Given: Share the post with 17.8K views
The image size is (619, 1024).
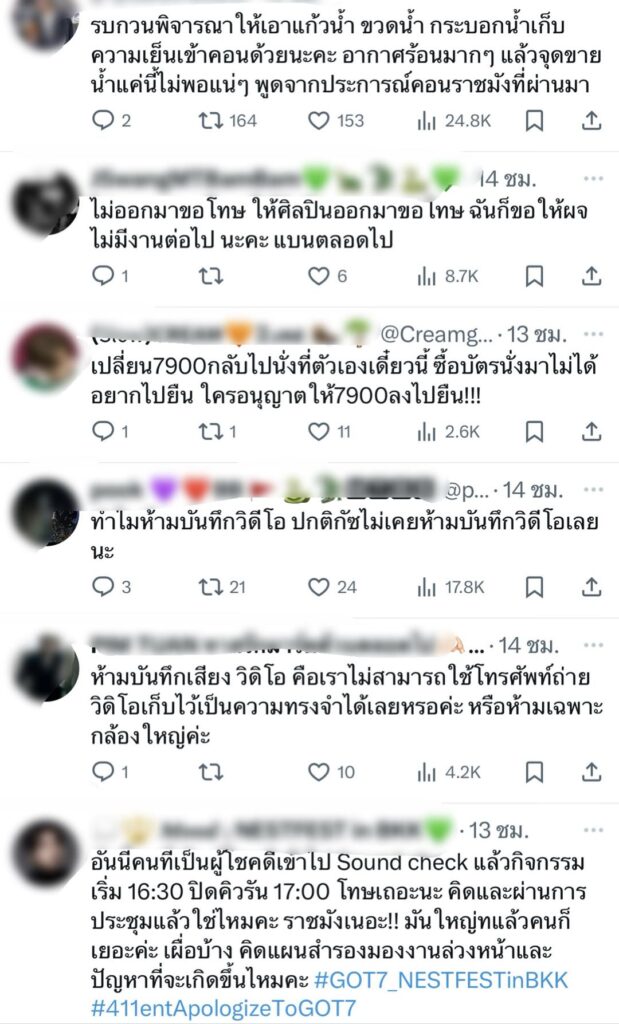Looking at the screenshot, I should coord(591,587).
